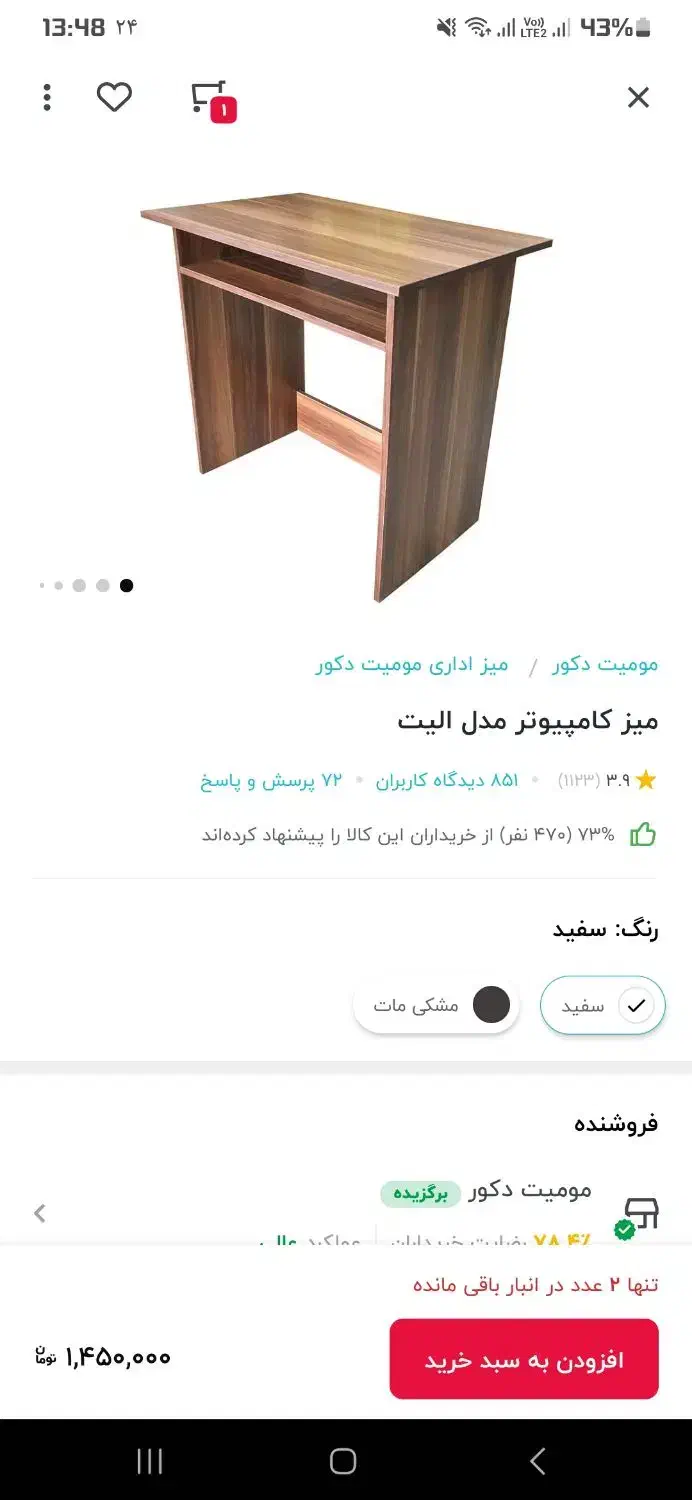This screenshot has height=1500, width=692.
Task: Open the shopping cart
Action: click(212, 99)
